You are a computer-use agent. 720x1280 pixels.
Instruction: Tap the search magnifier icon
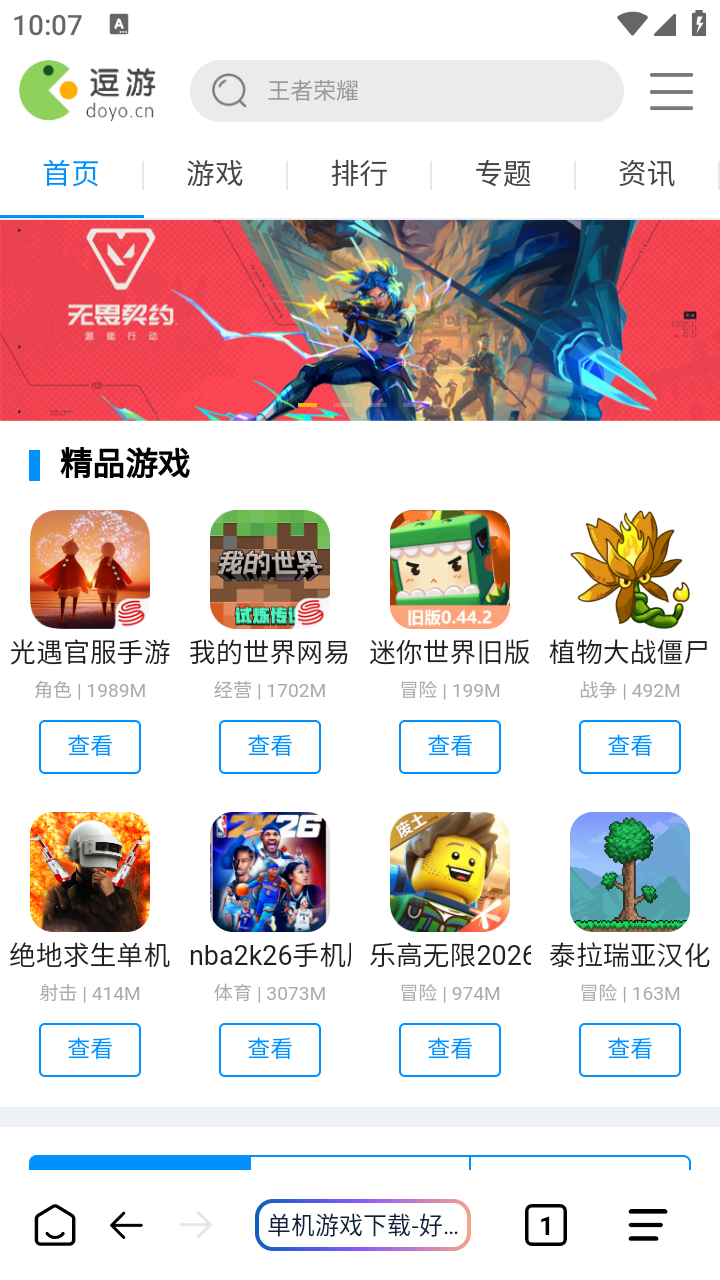229,90
